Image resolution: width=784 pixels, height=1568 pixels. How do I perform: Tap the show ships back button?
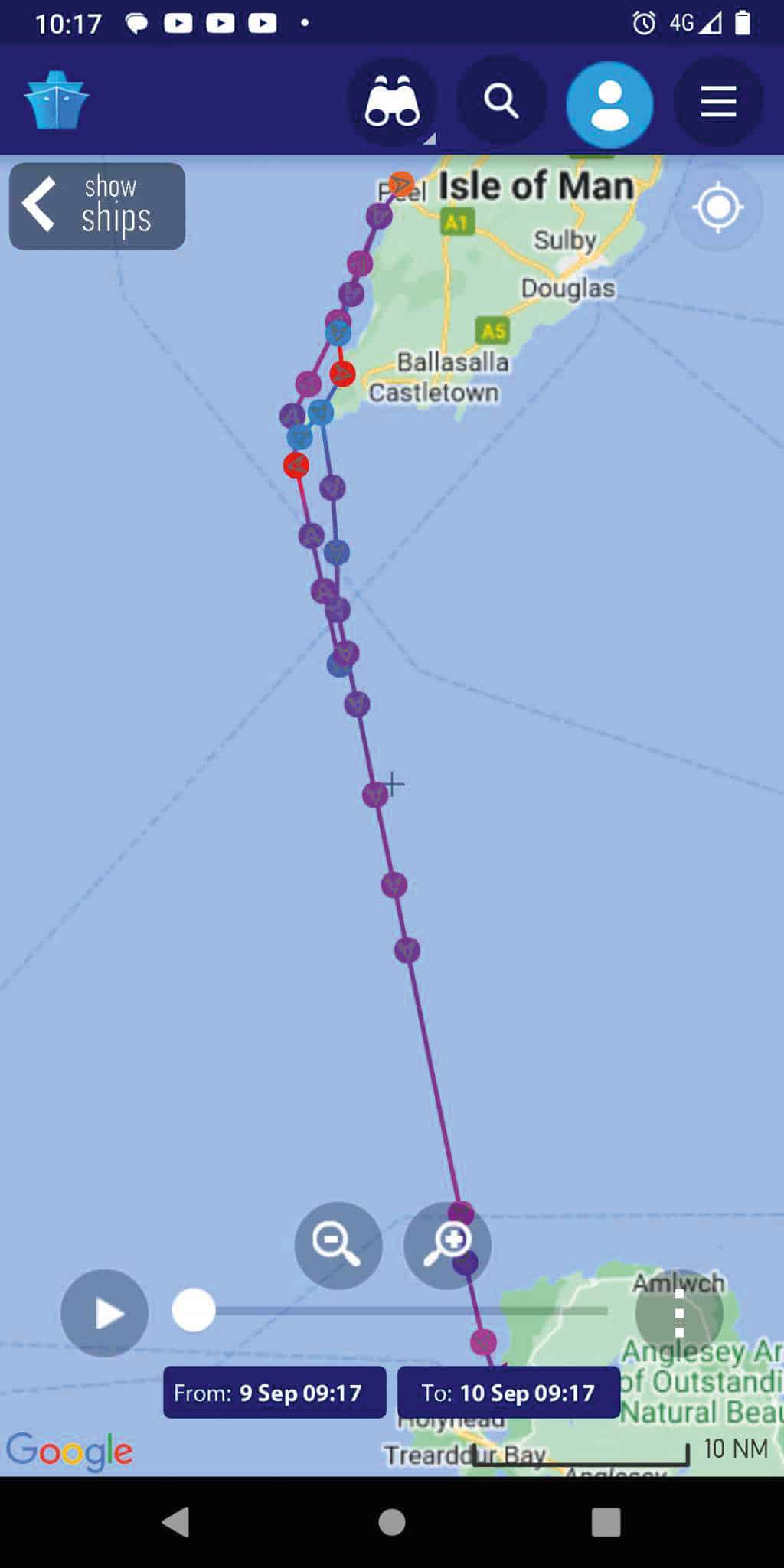point(96,206)
